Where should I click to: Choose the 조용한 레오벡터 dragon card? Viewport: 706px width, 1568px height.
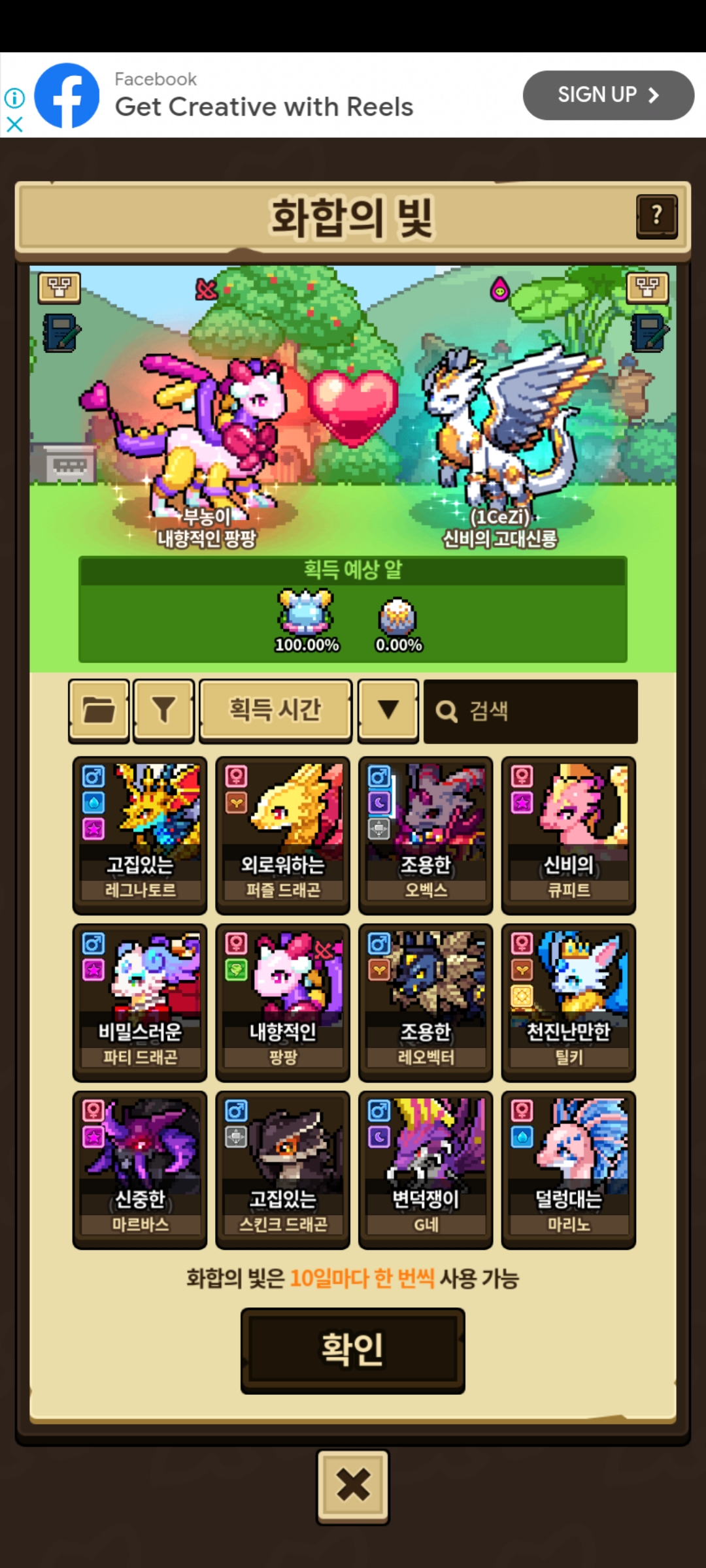click(426, 1002)
